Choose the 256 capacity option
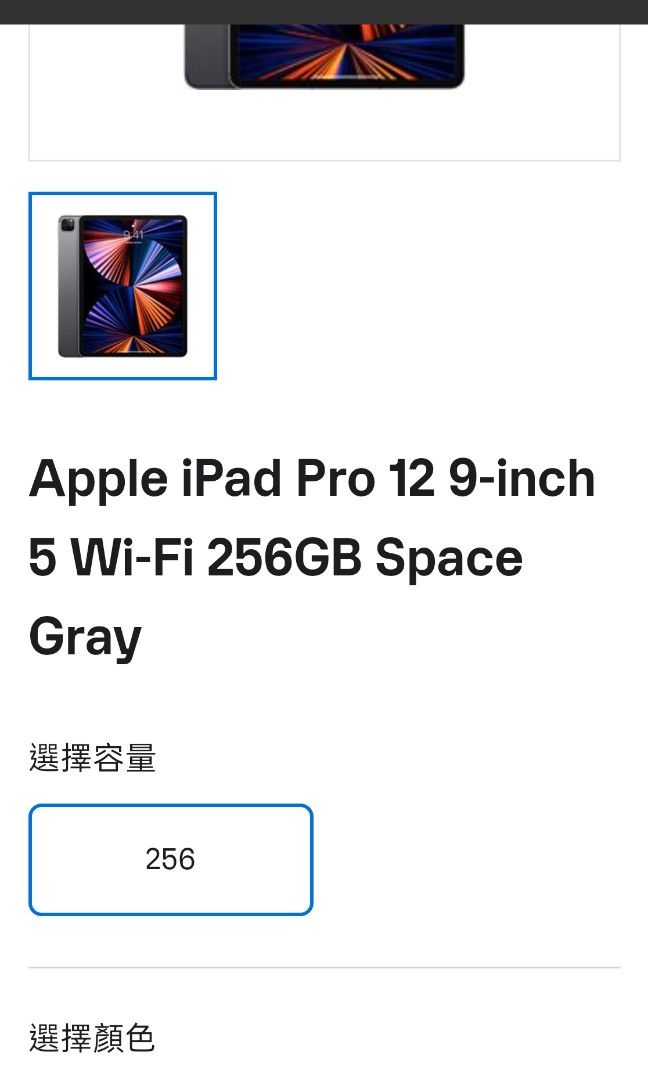This screenshot has height=1080, width=648. pos(171,860)
